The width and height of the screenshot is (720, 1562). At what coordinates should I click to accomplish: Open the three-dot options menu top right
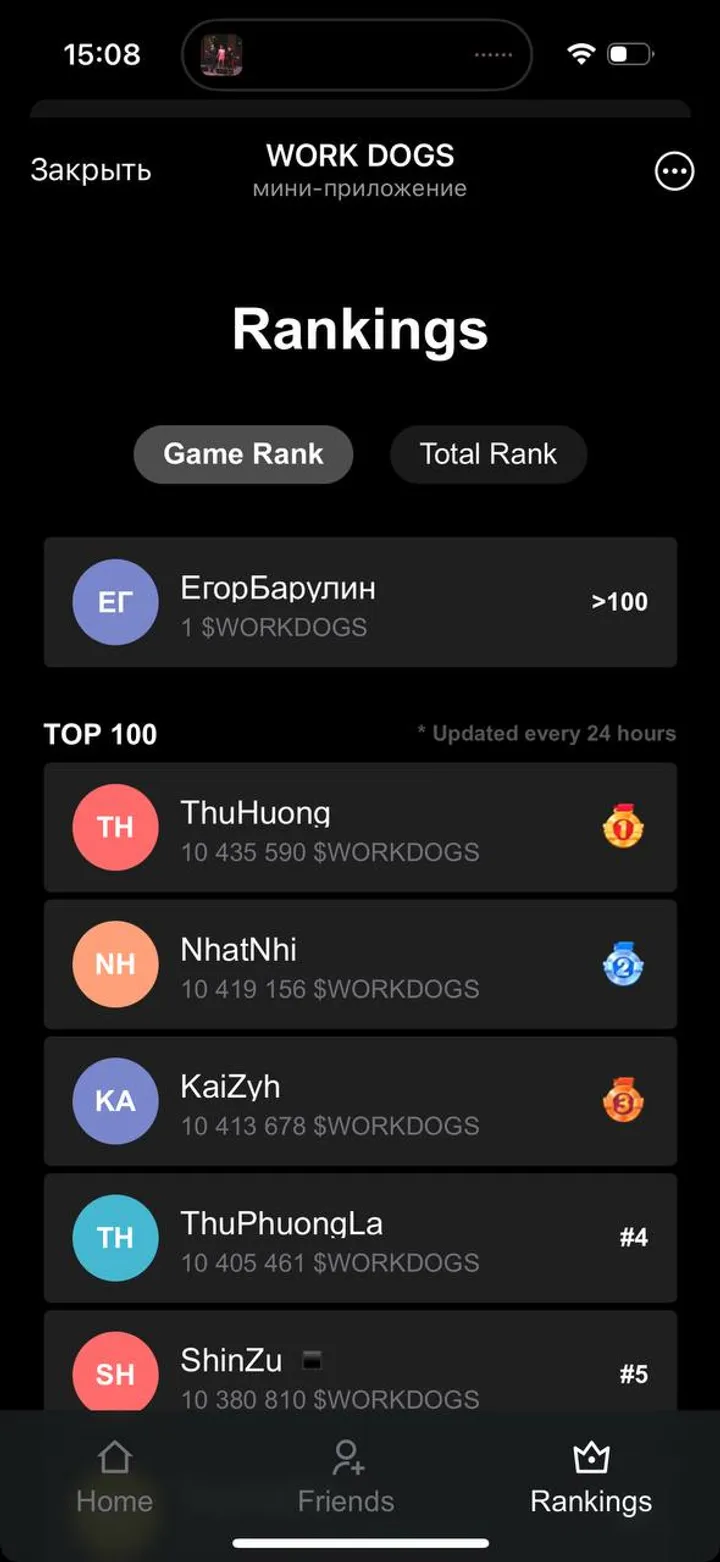tap(674, 171)
